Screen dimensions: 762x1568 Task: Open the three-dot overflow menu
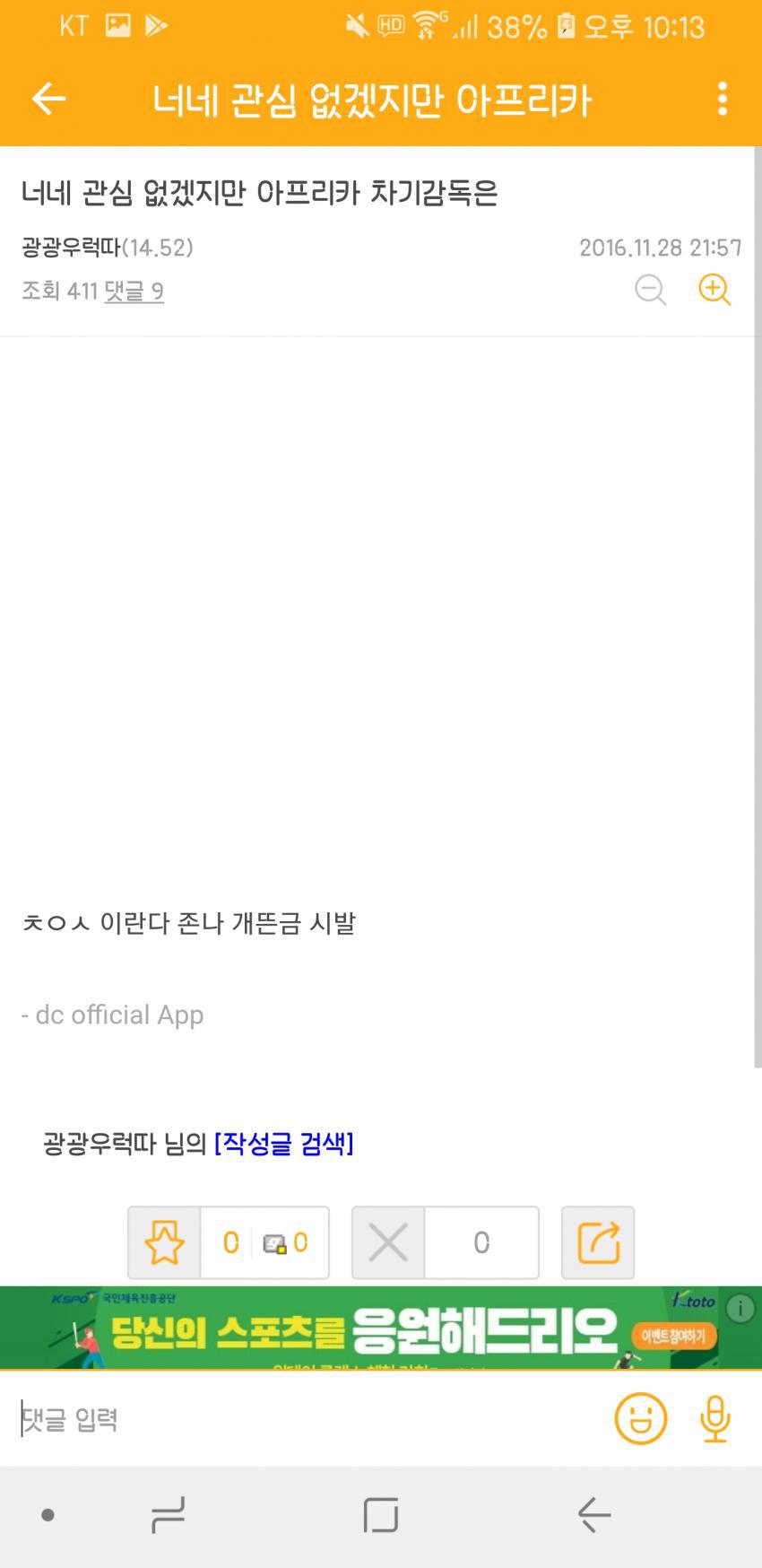[x=723, y=99]
